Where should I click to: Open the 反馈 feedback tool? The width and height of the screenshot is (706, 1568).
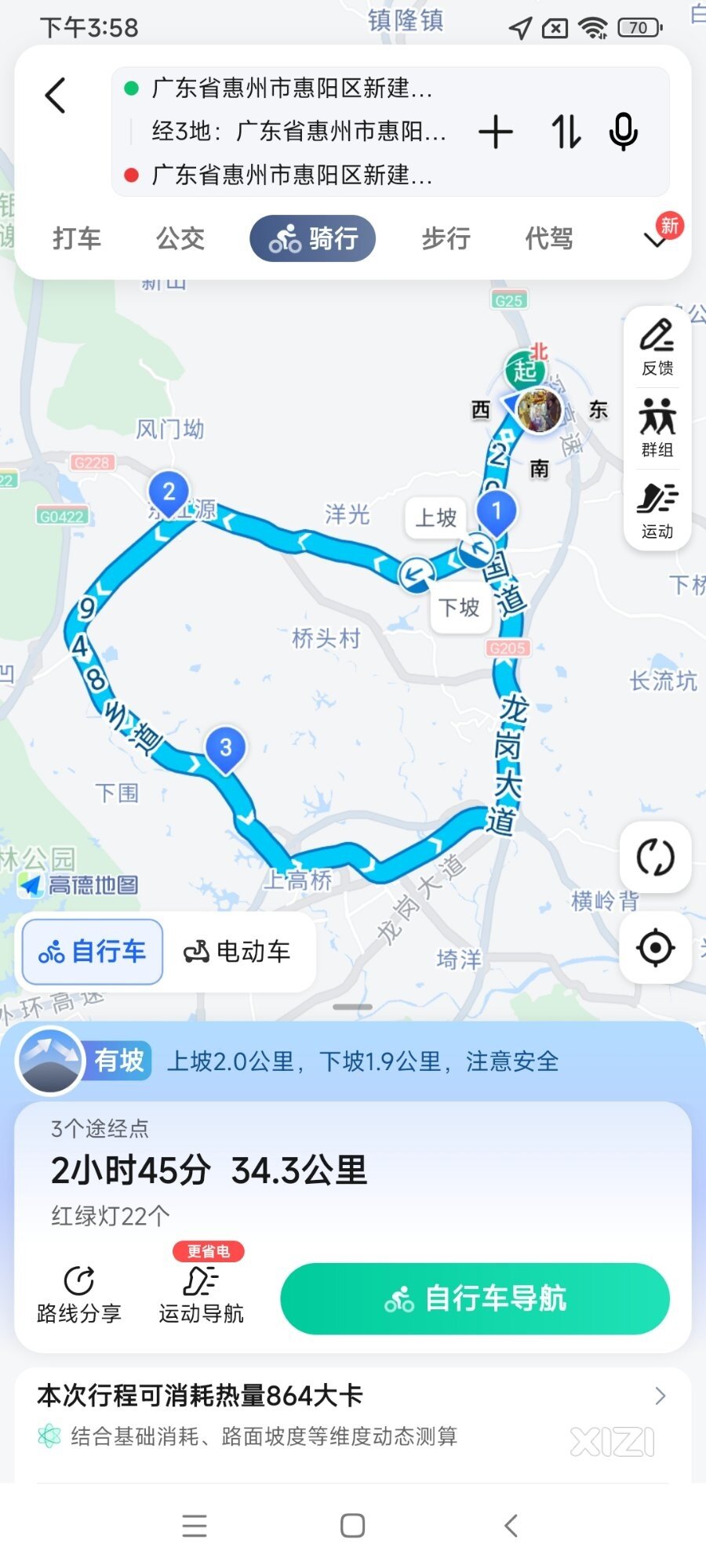[x=657, y=347]
